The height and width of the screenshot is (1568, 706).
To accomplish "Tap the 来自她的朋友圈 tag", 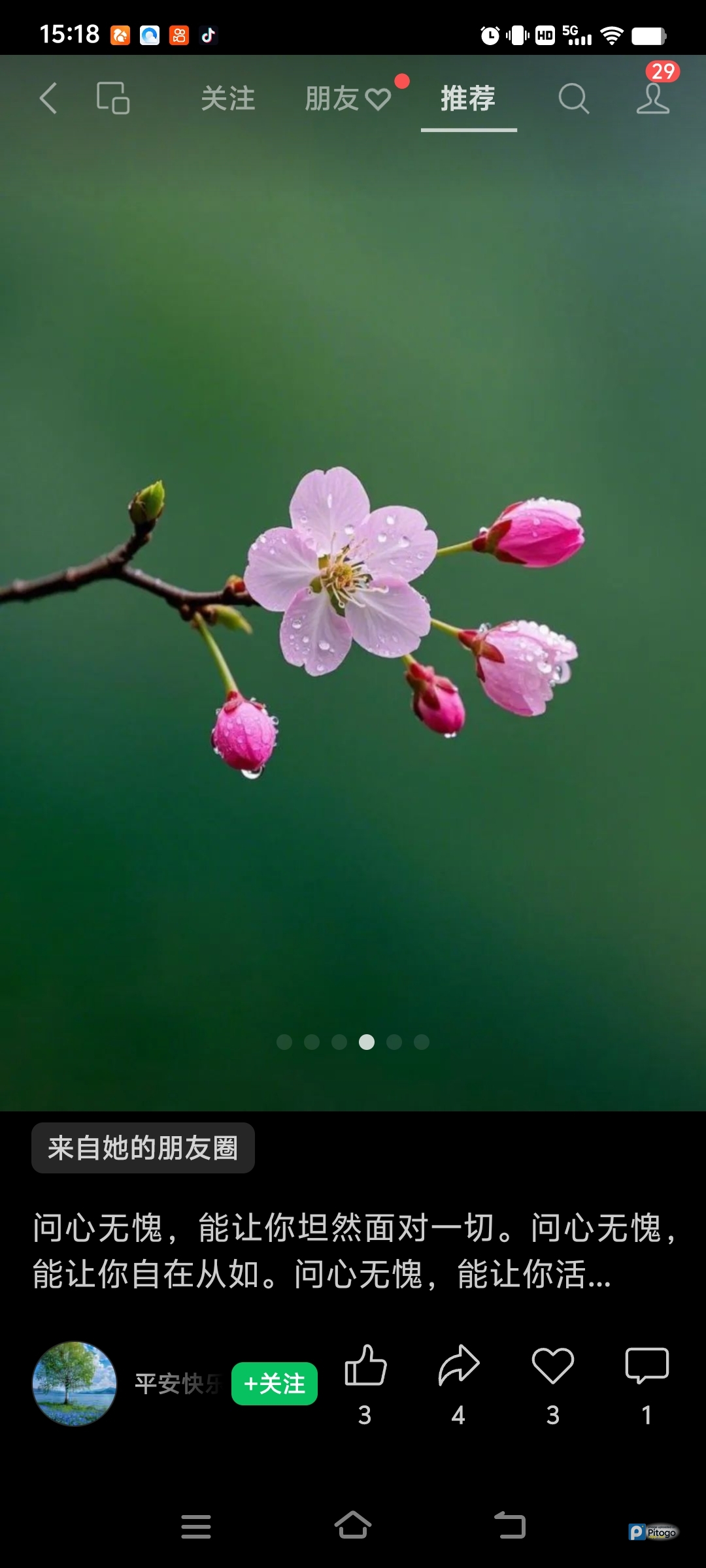I will (x=143, y=1148).
